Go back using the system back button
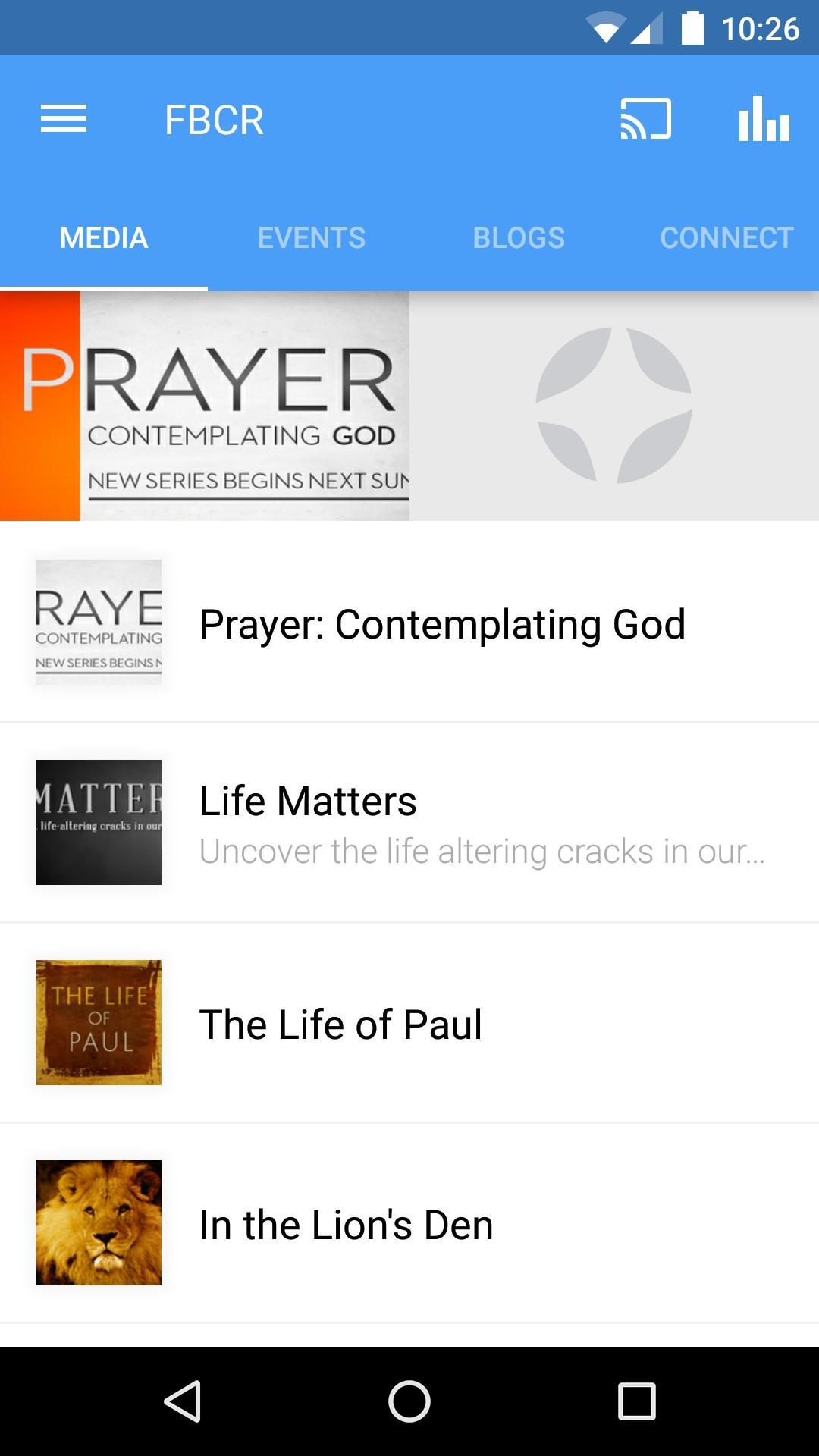Screen dimensions: 819x1456 tap(182, 1401)
